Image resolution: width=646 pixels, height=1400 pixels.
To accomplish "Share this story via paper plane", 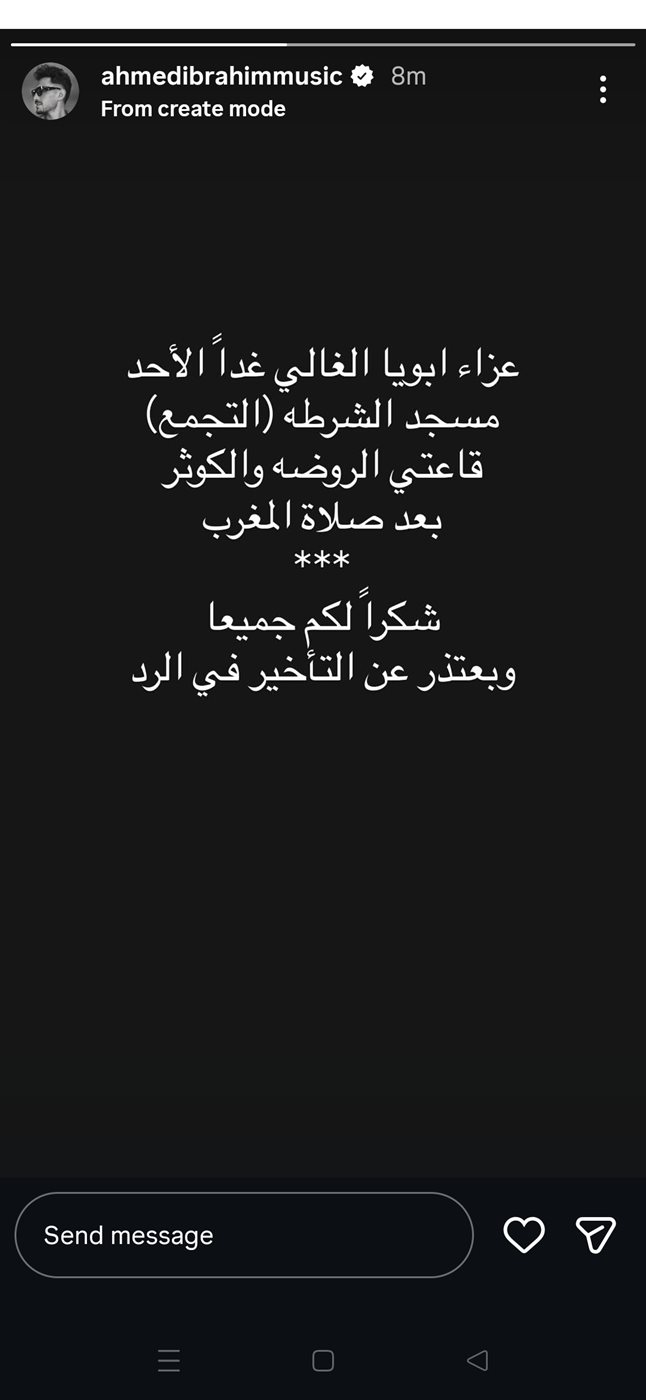I will pyautogui.click(x=595, y=1235).
